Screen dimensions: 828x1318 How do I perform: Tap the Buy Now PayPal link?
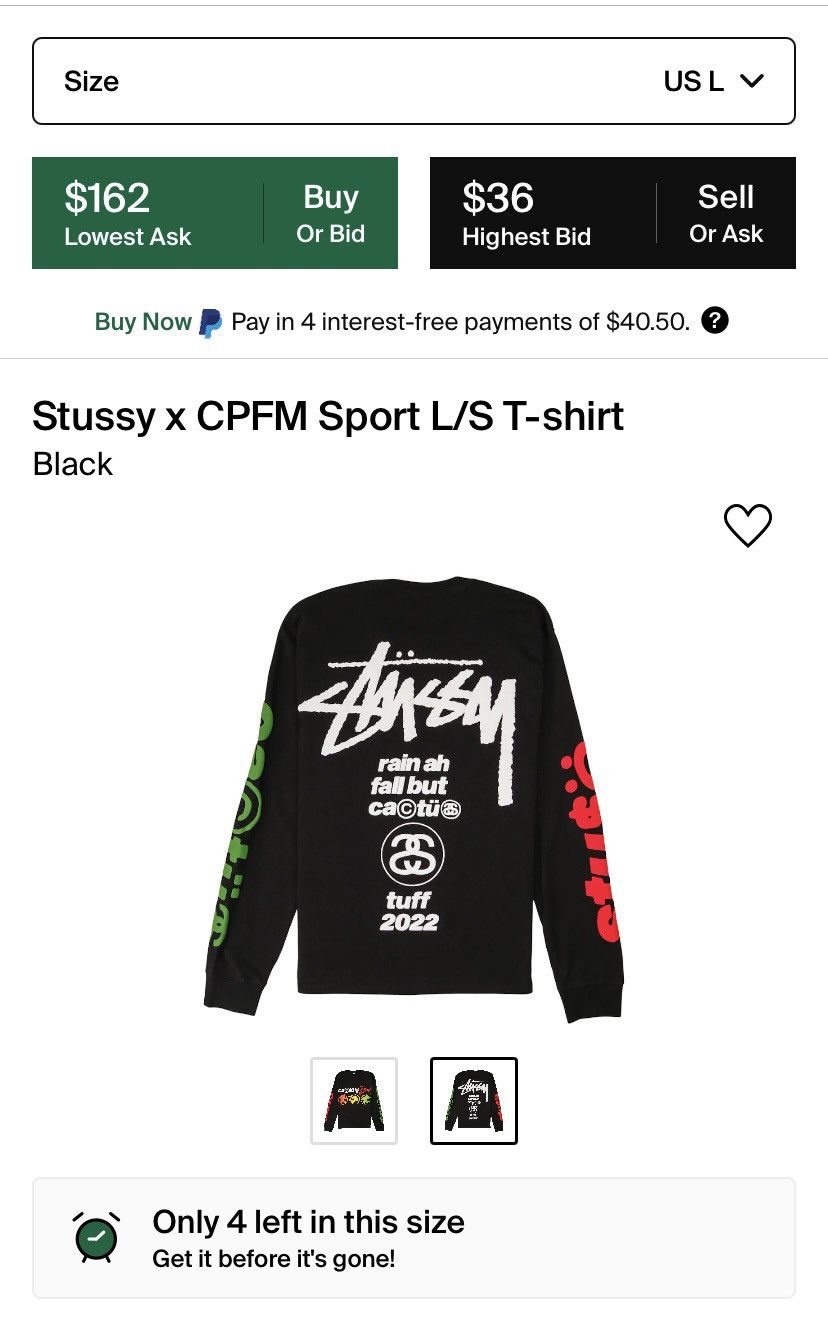(143, 322)
